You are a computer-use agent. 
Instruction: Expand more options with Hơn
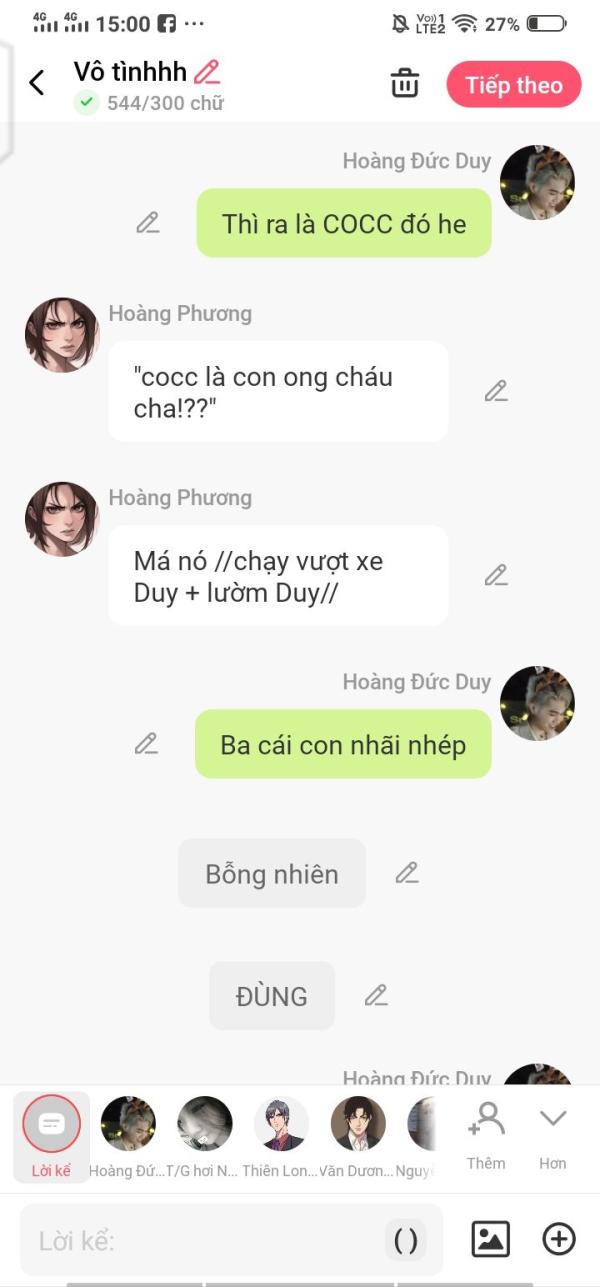pyautogui.click(x=553, y=1136)
